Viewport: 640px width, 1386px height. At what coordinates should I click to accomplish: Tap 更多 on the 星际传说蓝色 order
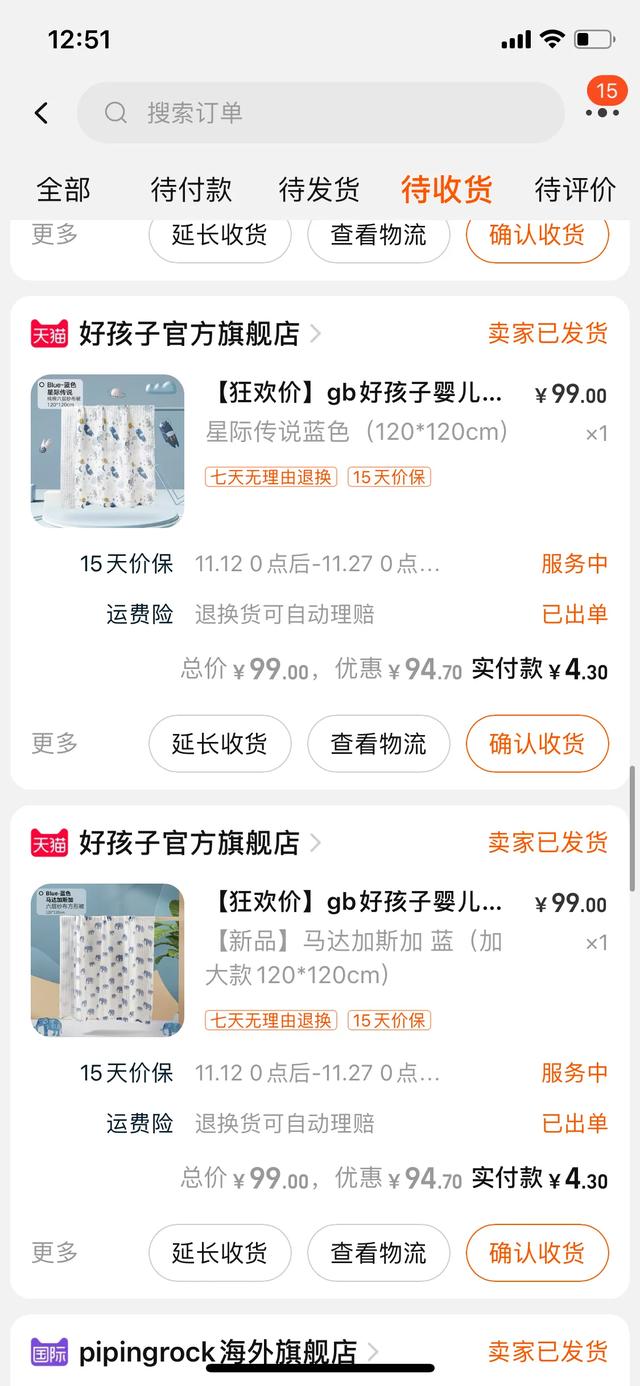54,744
